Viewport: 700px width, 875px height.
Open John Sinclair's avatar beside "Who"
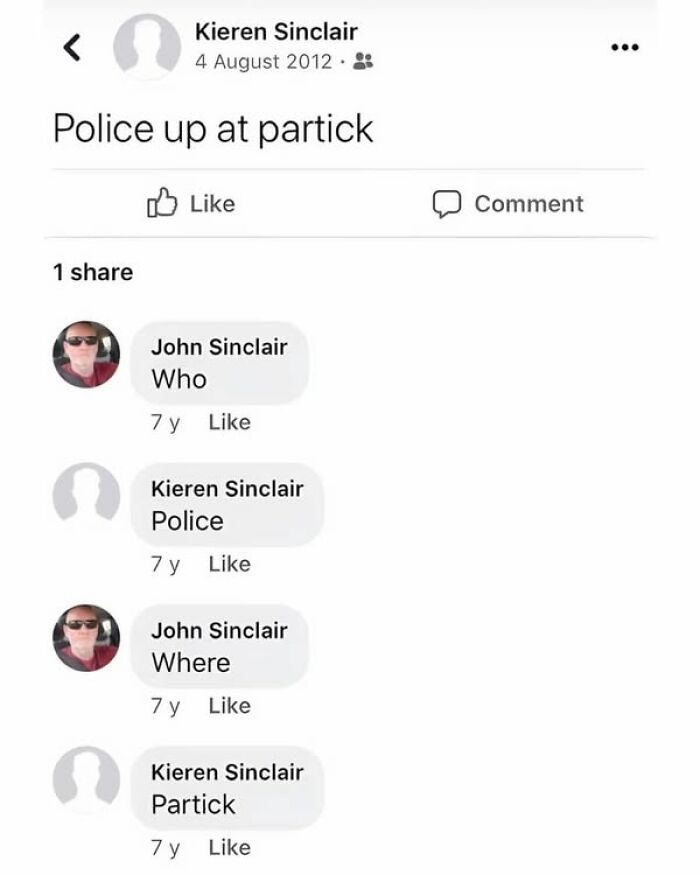(86, 354)
